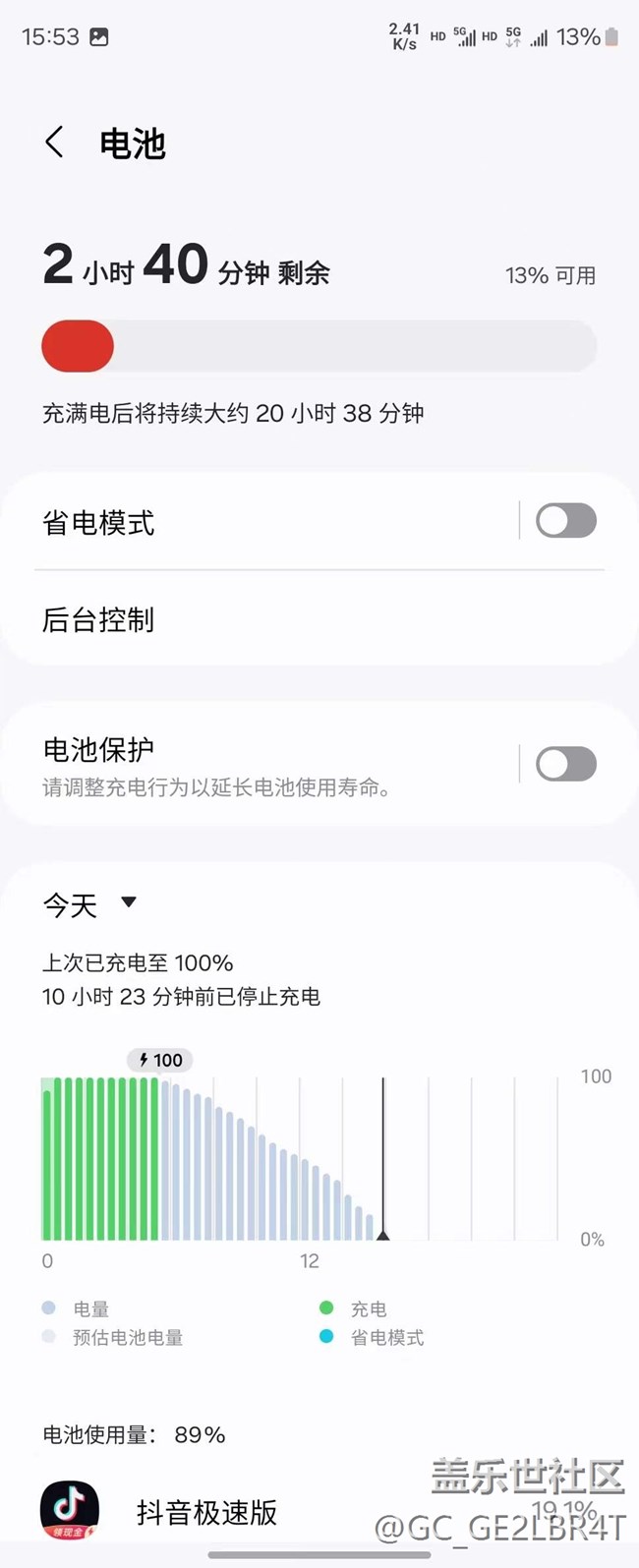Open 电池保护 details

[x=256, y=764]
